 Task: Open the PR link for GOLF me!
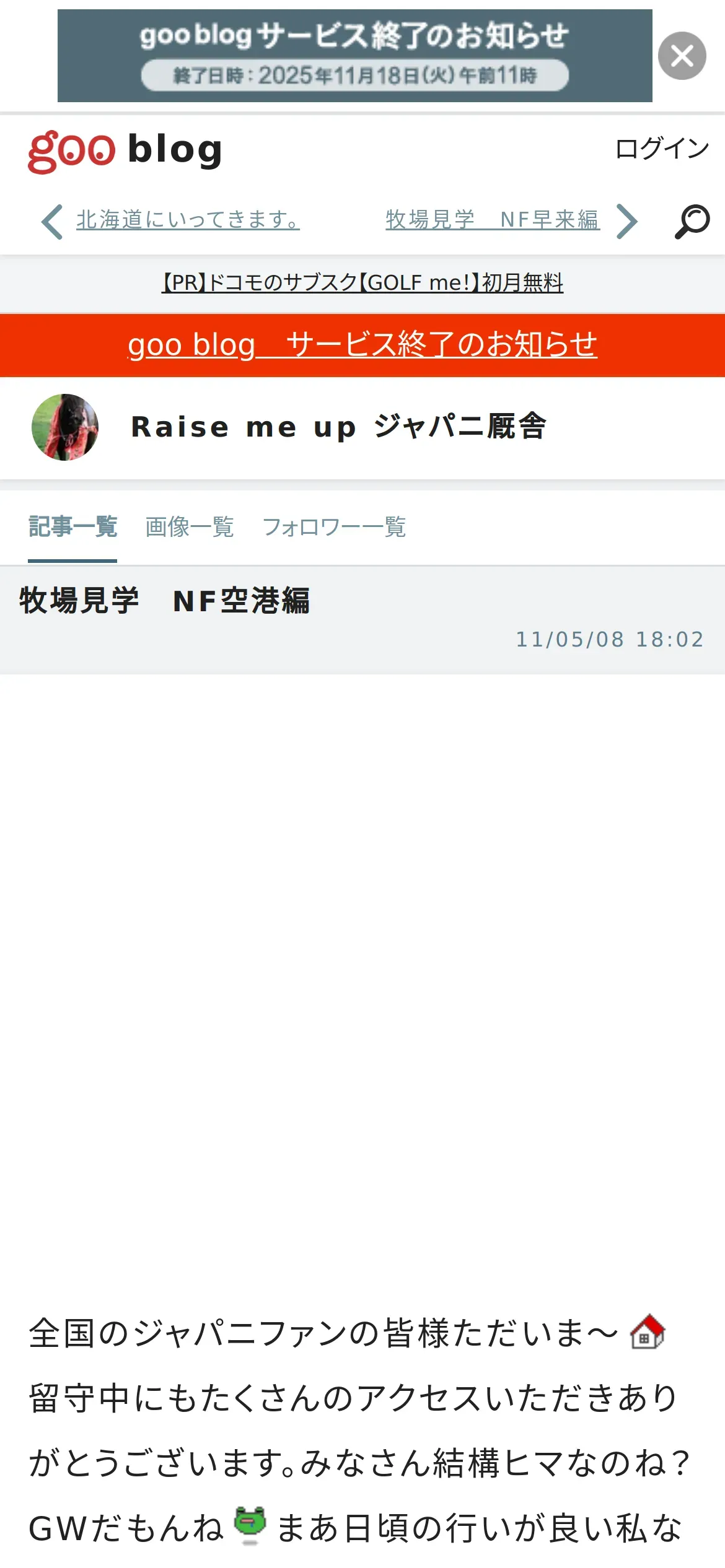click(362, 283)
